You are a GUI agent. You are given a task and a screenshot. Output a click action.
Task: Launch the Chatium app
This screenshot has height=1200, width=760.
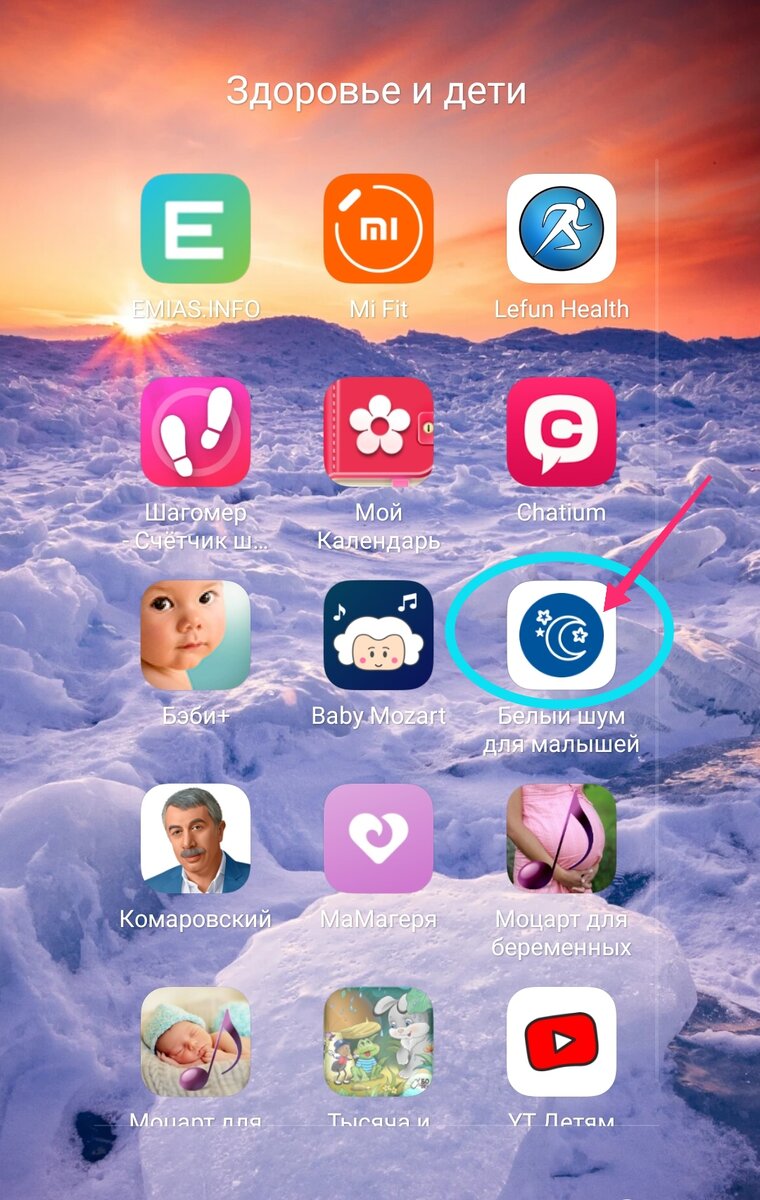click(x=561, y=432)
